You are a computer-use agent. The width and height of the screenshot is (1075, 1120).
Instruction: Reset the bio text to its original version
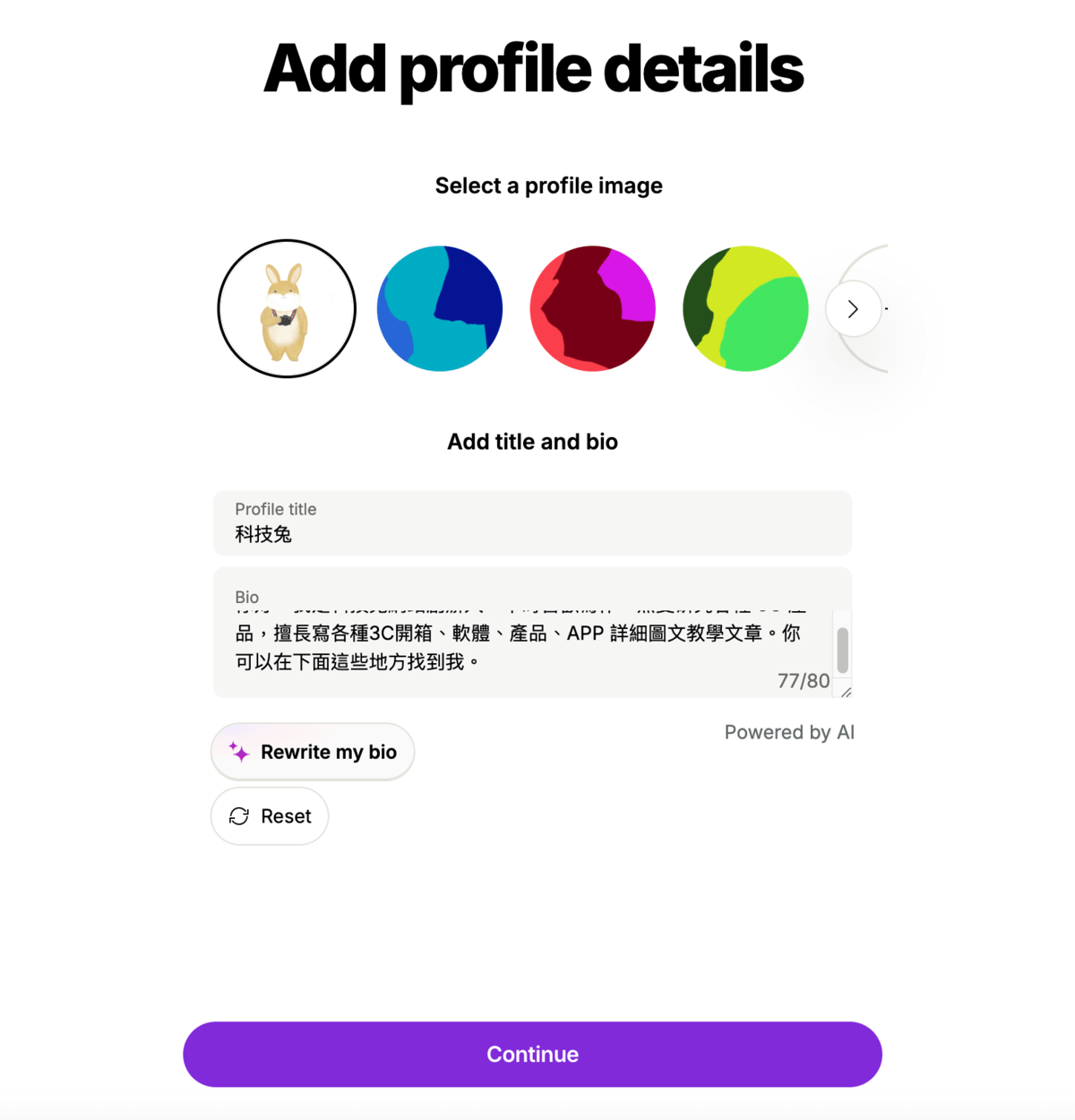(x=269, y=816)
